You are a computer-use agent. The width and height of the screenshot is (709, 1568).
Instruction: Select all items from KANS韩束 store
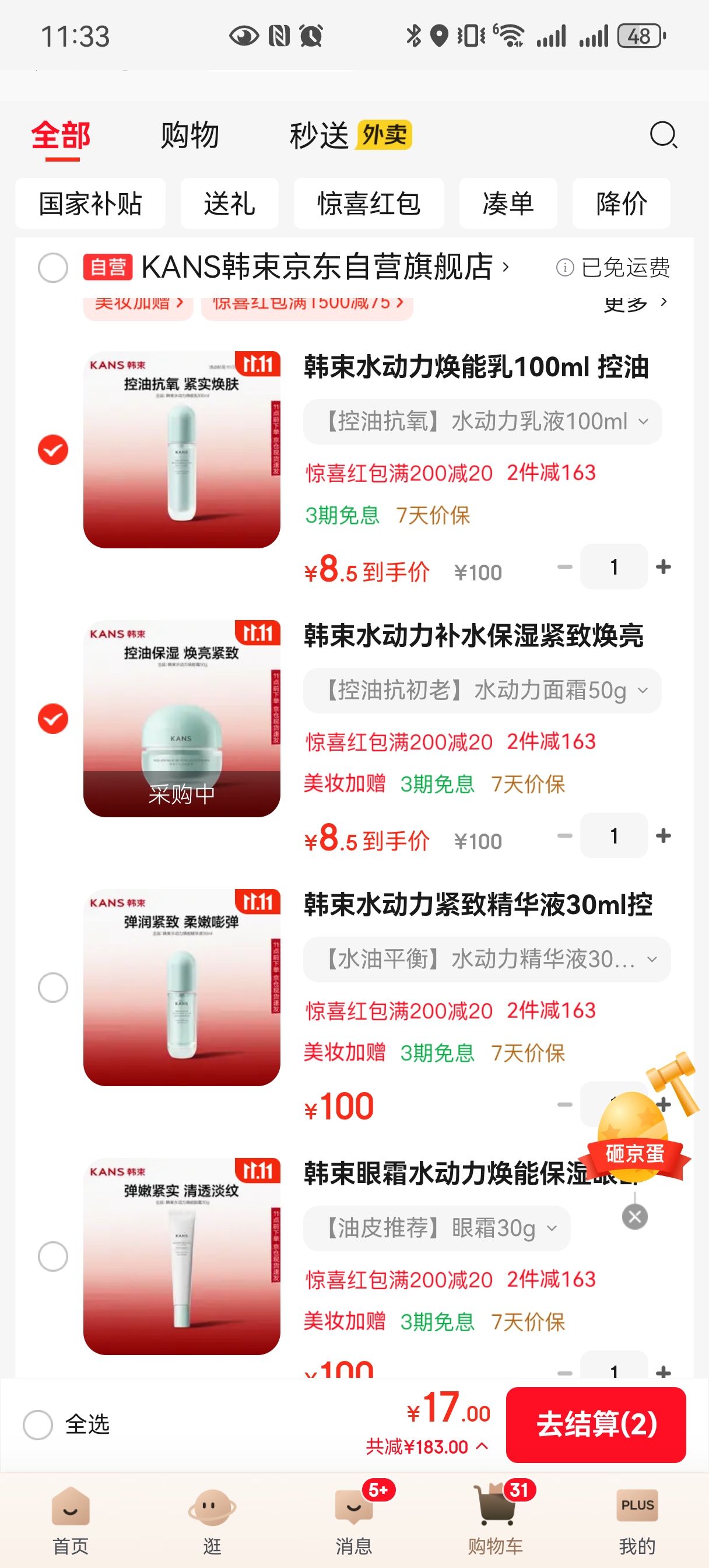(53, 268)
